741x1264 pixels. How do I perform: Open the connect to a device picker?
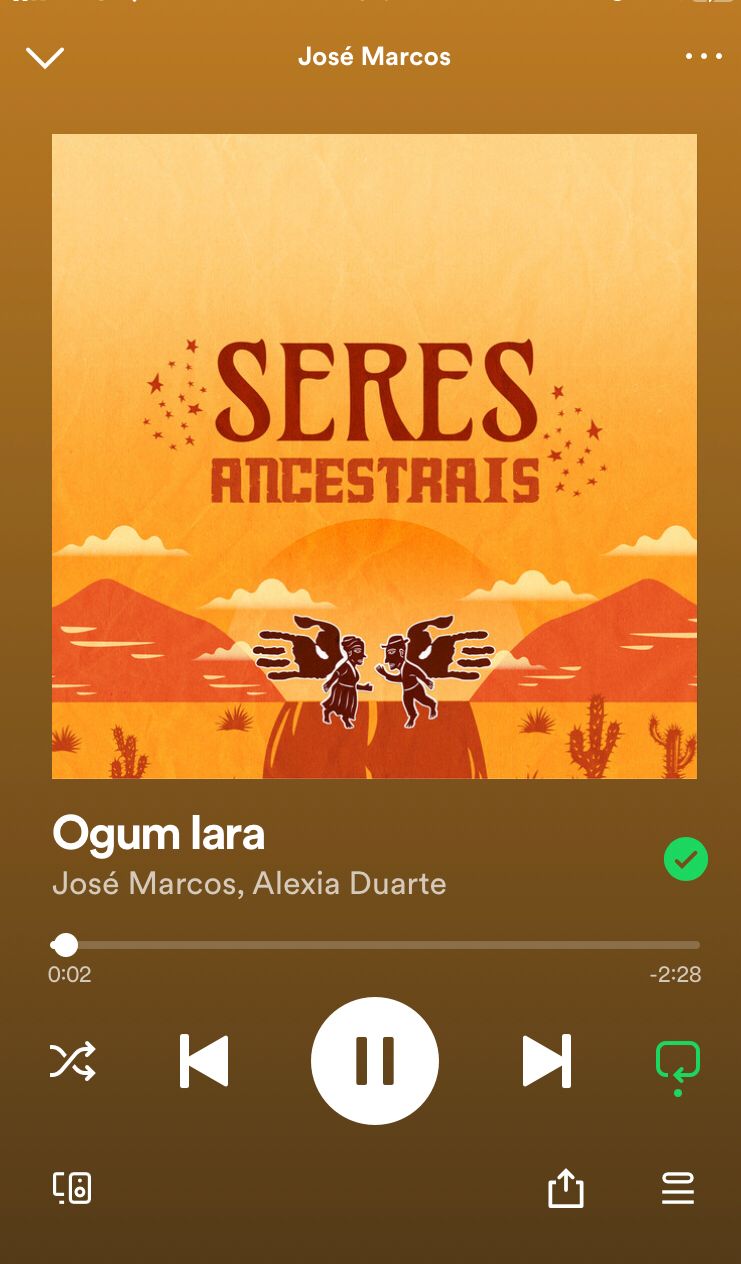coord(72,1188)
